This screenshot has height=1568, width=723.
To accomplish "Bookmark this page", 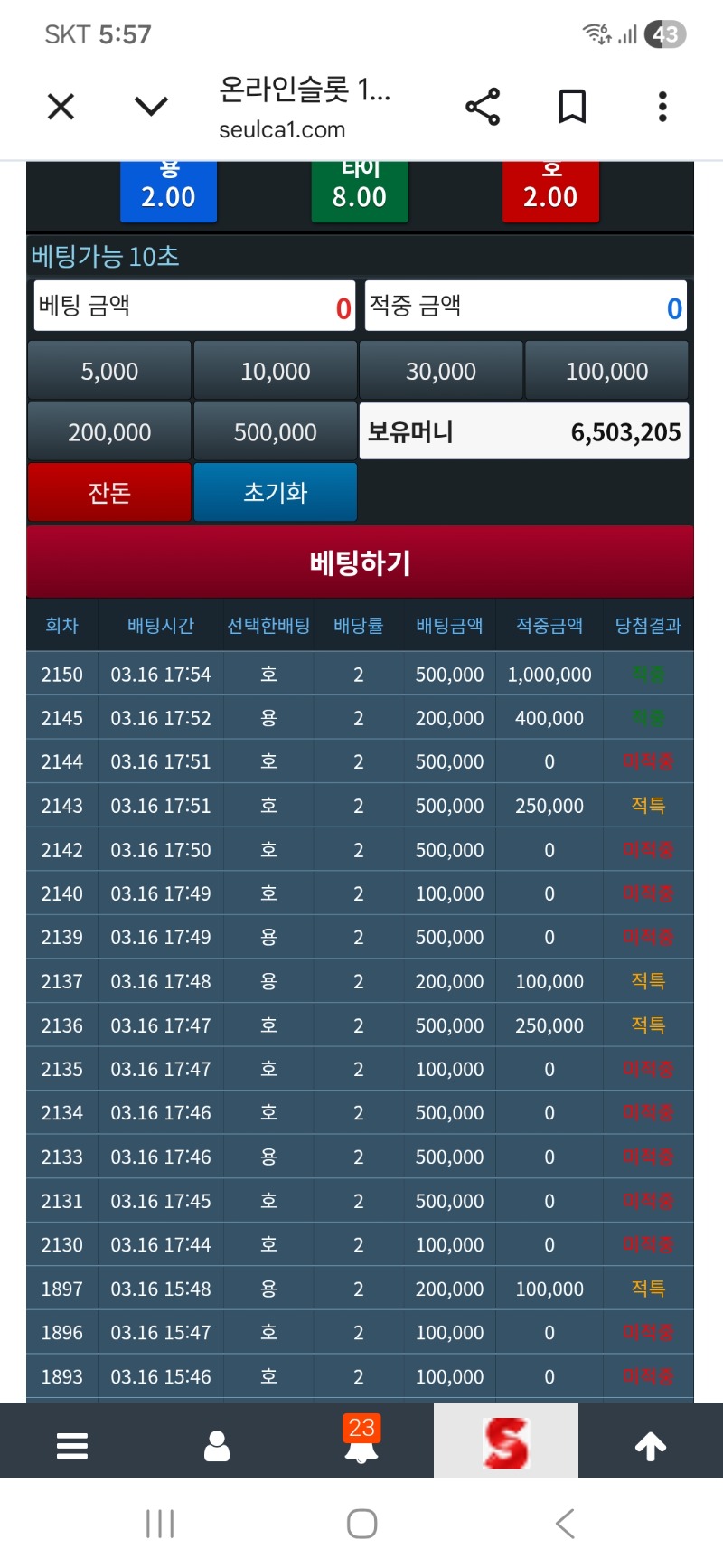I will [x=572, y=107].
